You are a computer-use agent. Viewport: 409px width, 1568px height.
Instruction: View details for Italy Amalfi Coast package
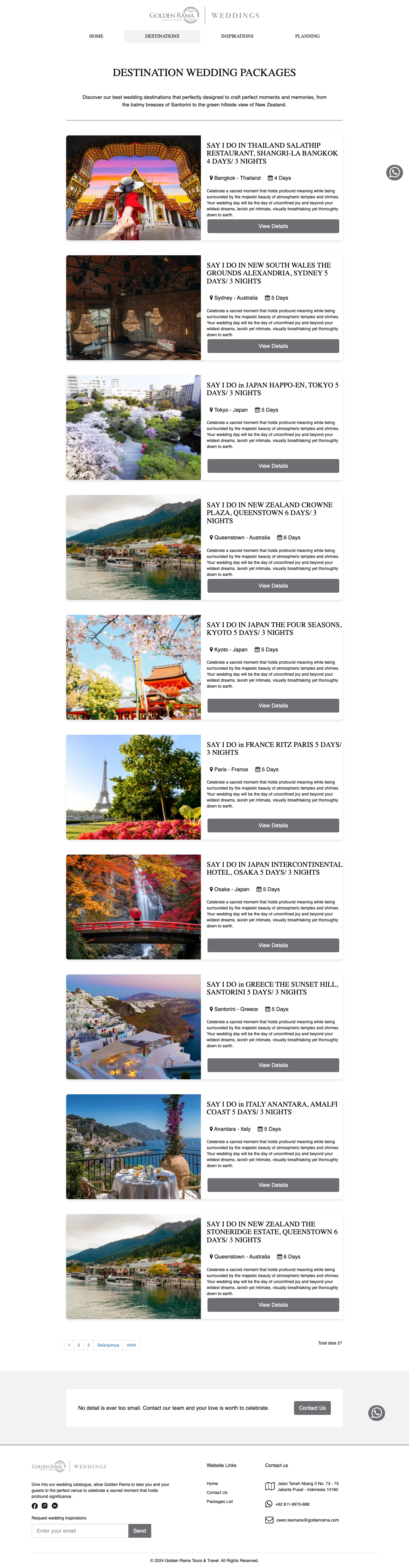(273, 1186)
